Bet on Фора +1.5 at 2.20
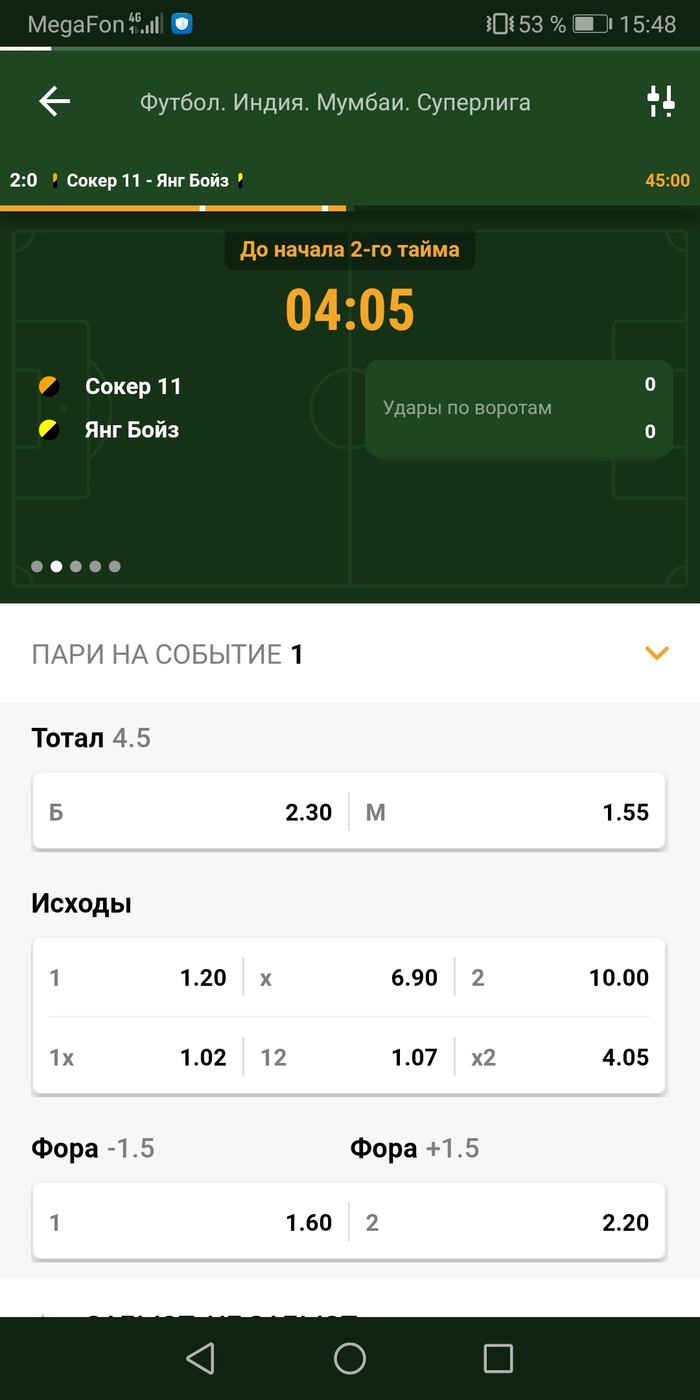Viewport: 700px width, 1400px height. pyautogui.click(x=507, y=1222)
